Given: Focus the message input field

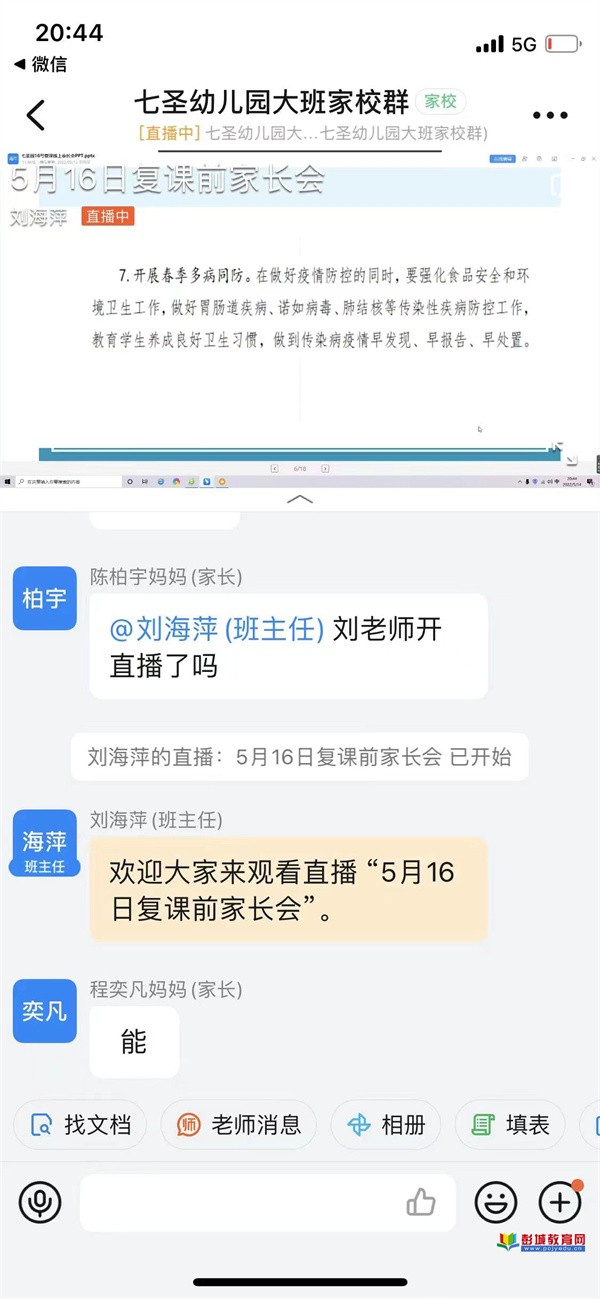Looking at the screenshot, I should (x=240, y=1202).
